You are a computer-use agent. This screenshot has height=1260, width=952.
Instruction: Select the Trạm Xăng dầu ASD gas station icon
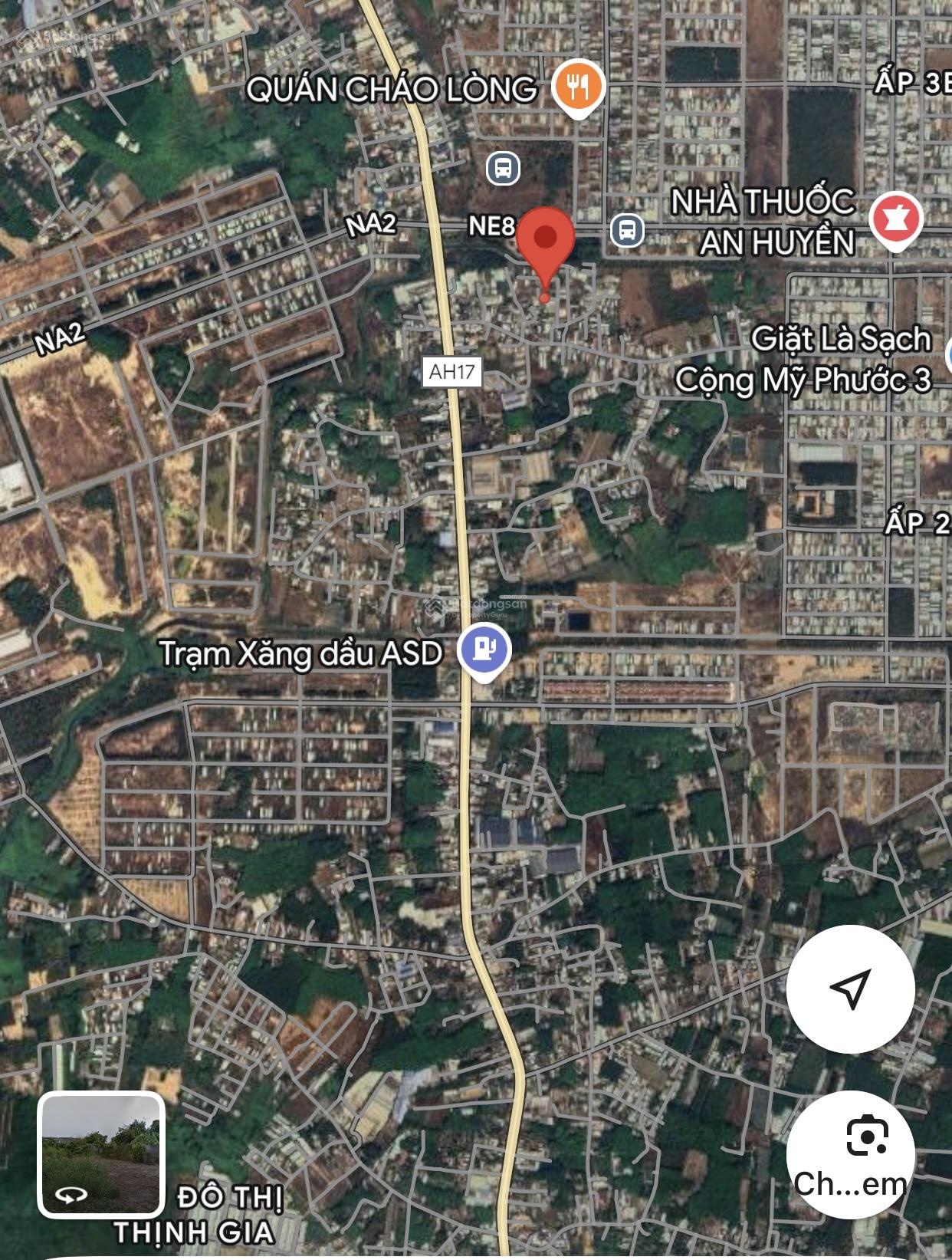coord(483,649)
